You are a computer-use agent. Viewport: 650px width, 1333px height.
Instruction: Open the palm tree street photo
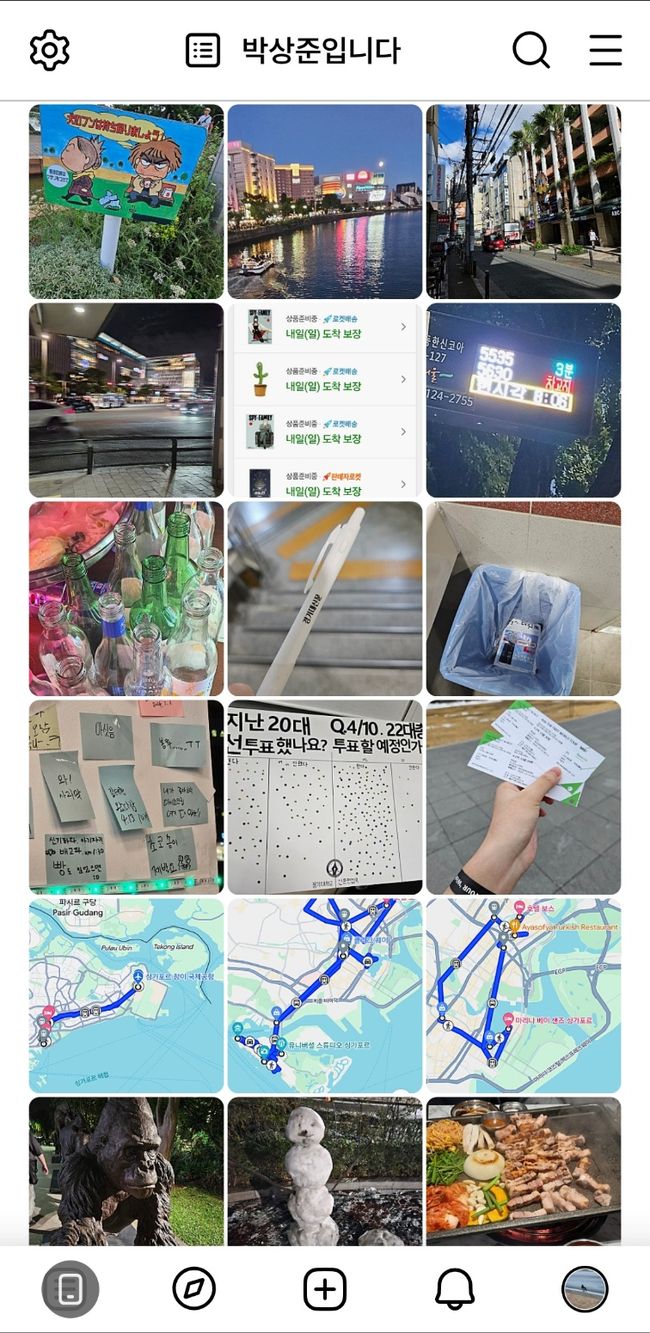tap(523, 201)
